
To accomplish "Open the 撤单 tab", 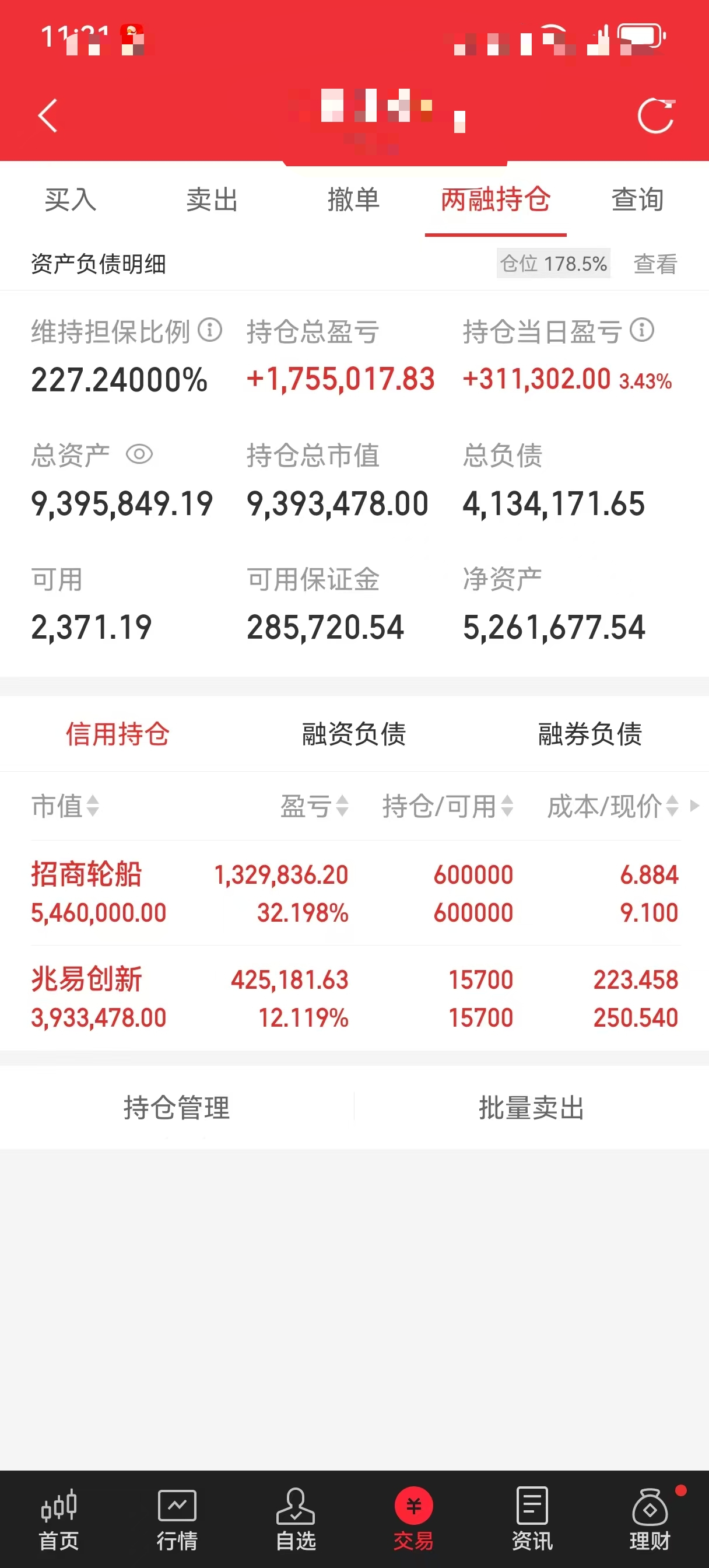I will [353, 200].
